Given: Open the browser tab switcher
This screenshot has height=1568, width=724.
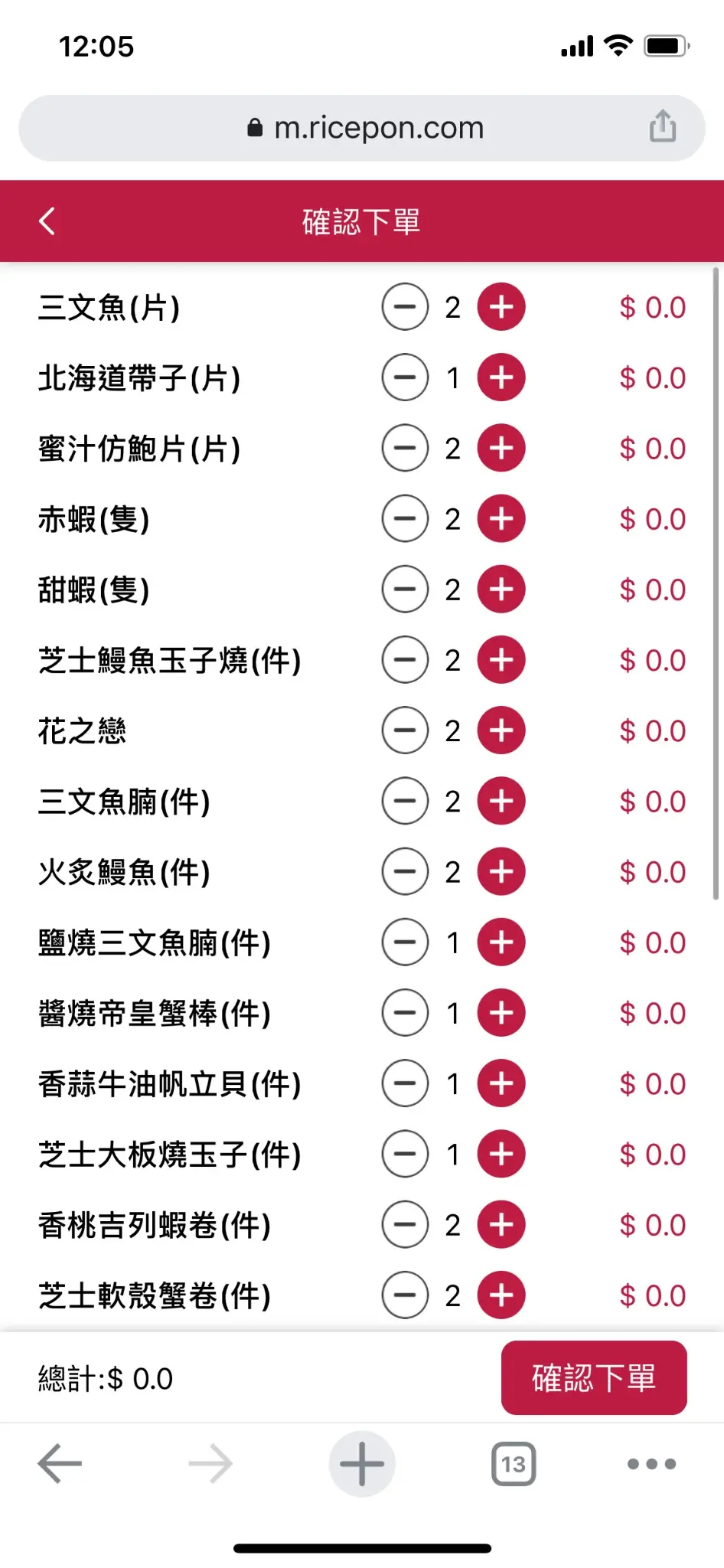Looking at the screenshot, I should pos(514,1464).
